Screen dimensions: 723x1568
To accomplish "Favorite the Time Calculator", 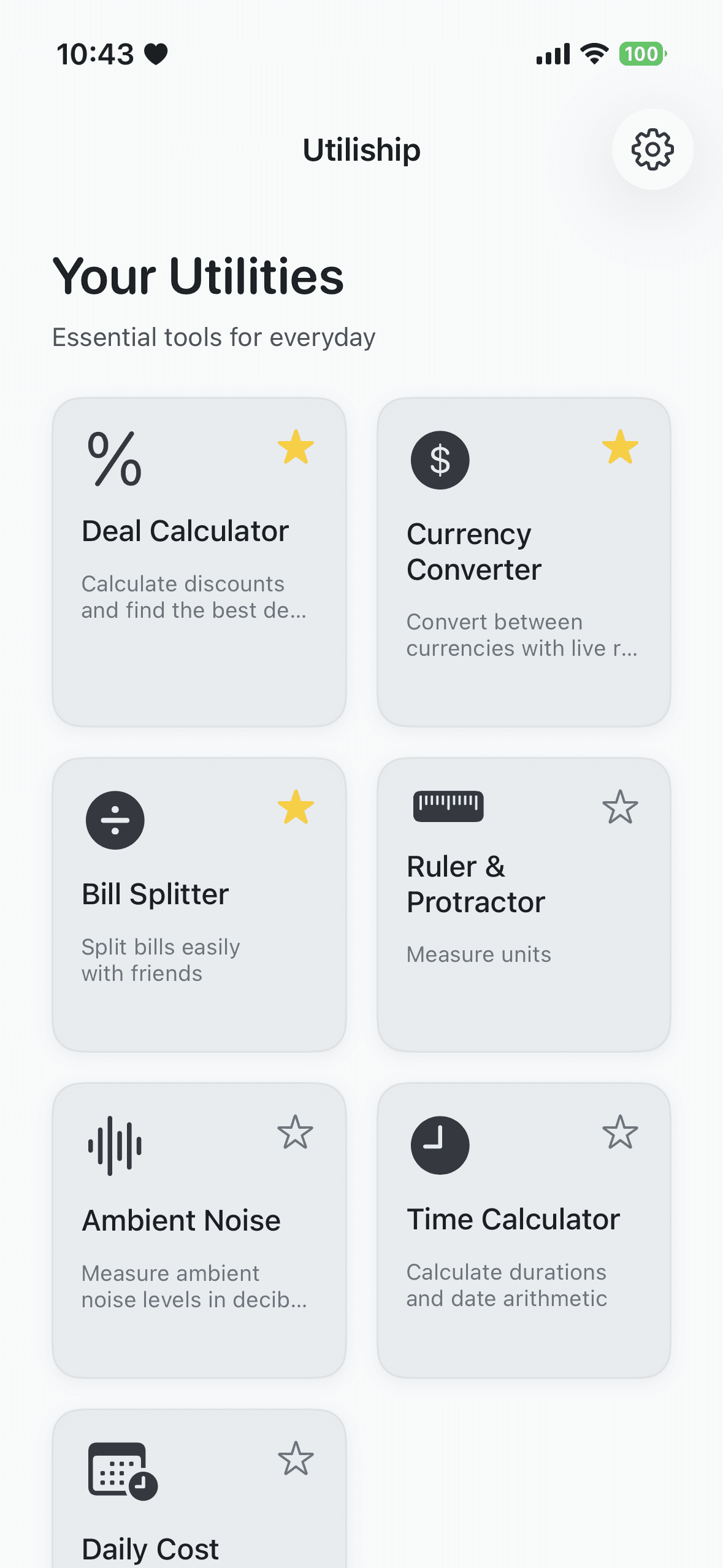I will (621, 1133).
